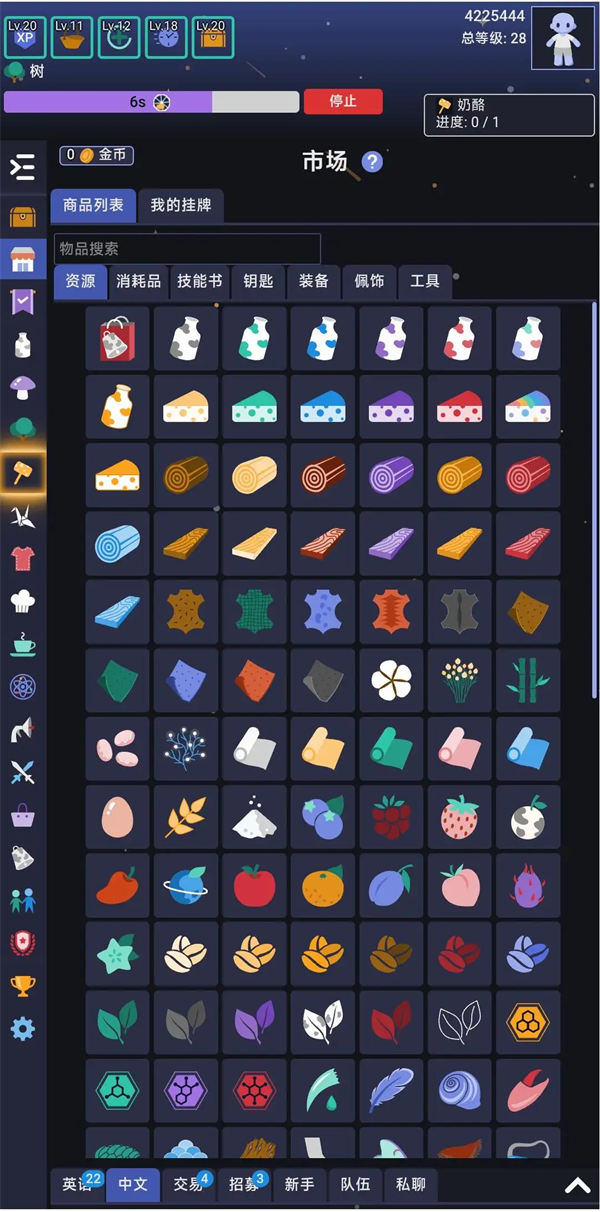
Task: Select the 消耗品 category tab
Action: click(x=138, y=282)
